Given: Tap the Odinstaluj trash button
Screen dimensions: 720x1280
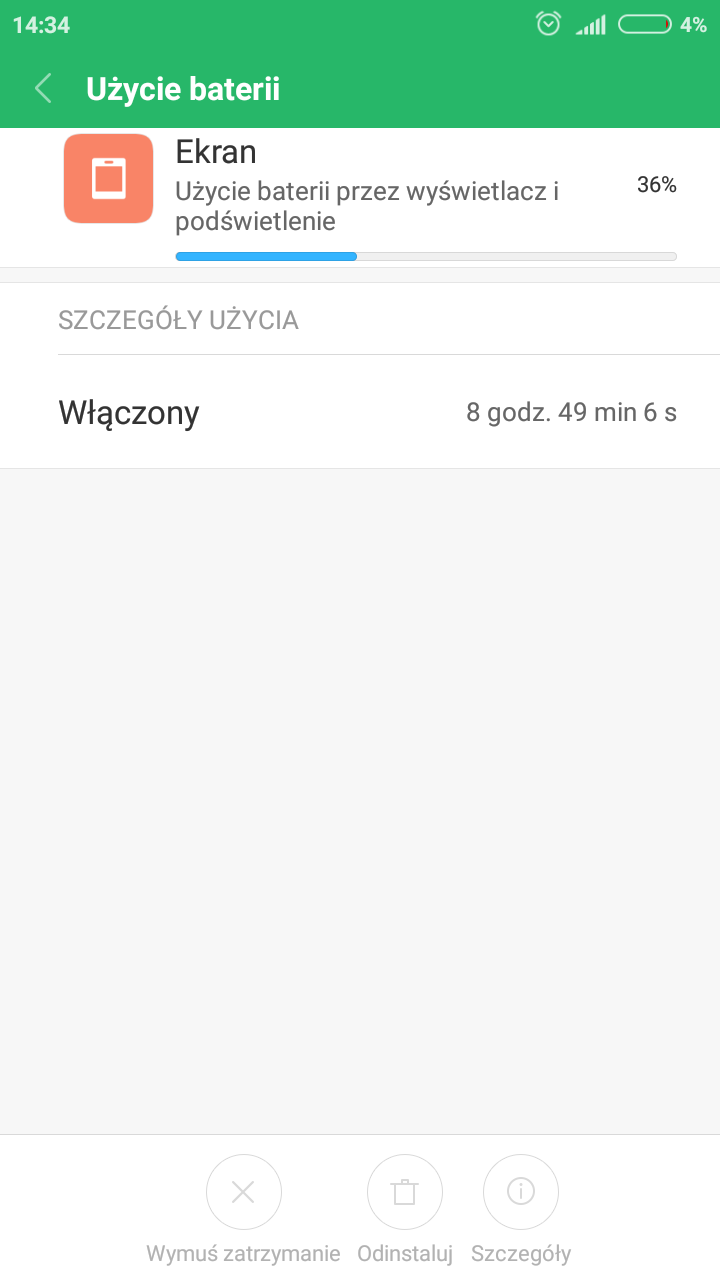Looking at the screenshot, I should 404,1192.
